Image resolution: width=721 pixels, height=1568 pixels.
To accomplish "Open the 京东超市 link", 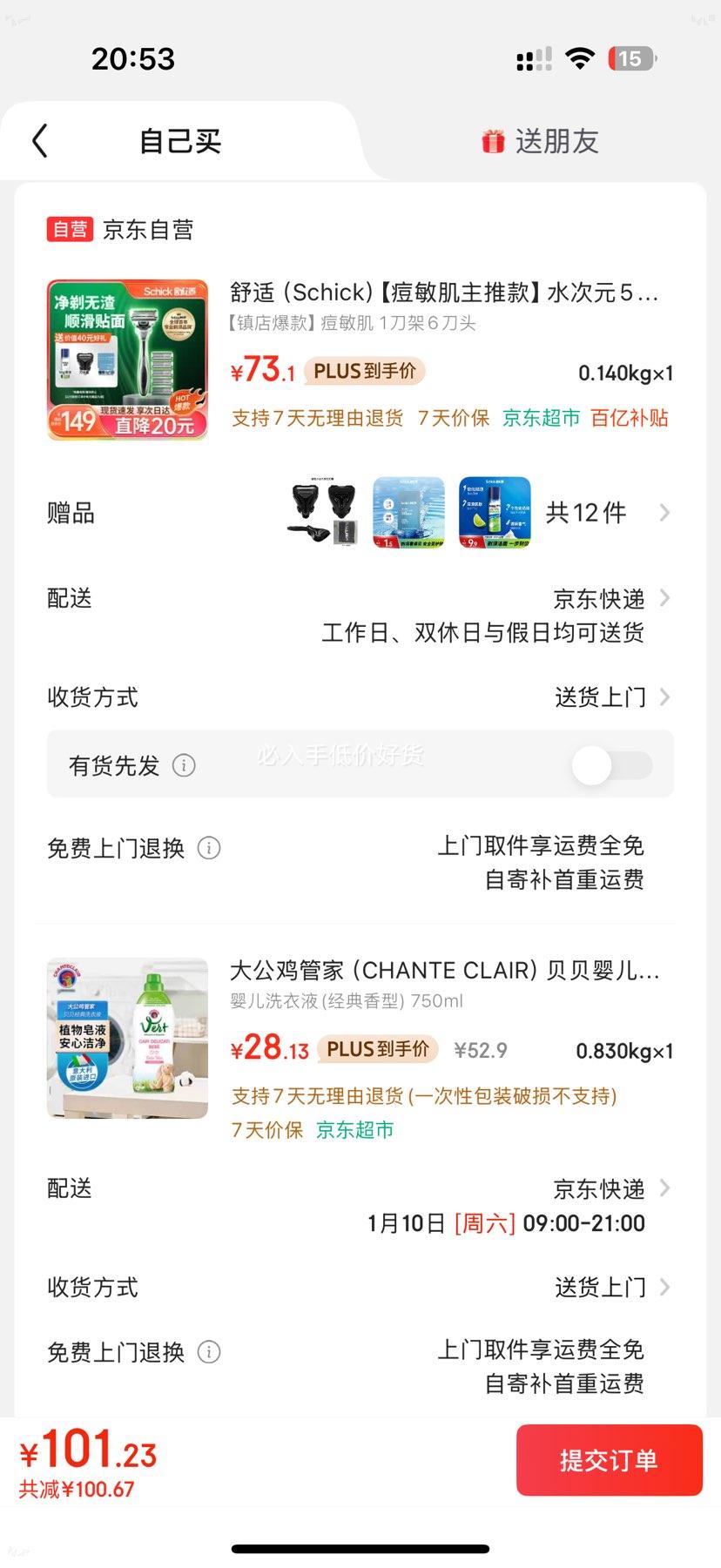I will click(539, 418).
